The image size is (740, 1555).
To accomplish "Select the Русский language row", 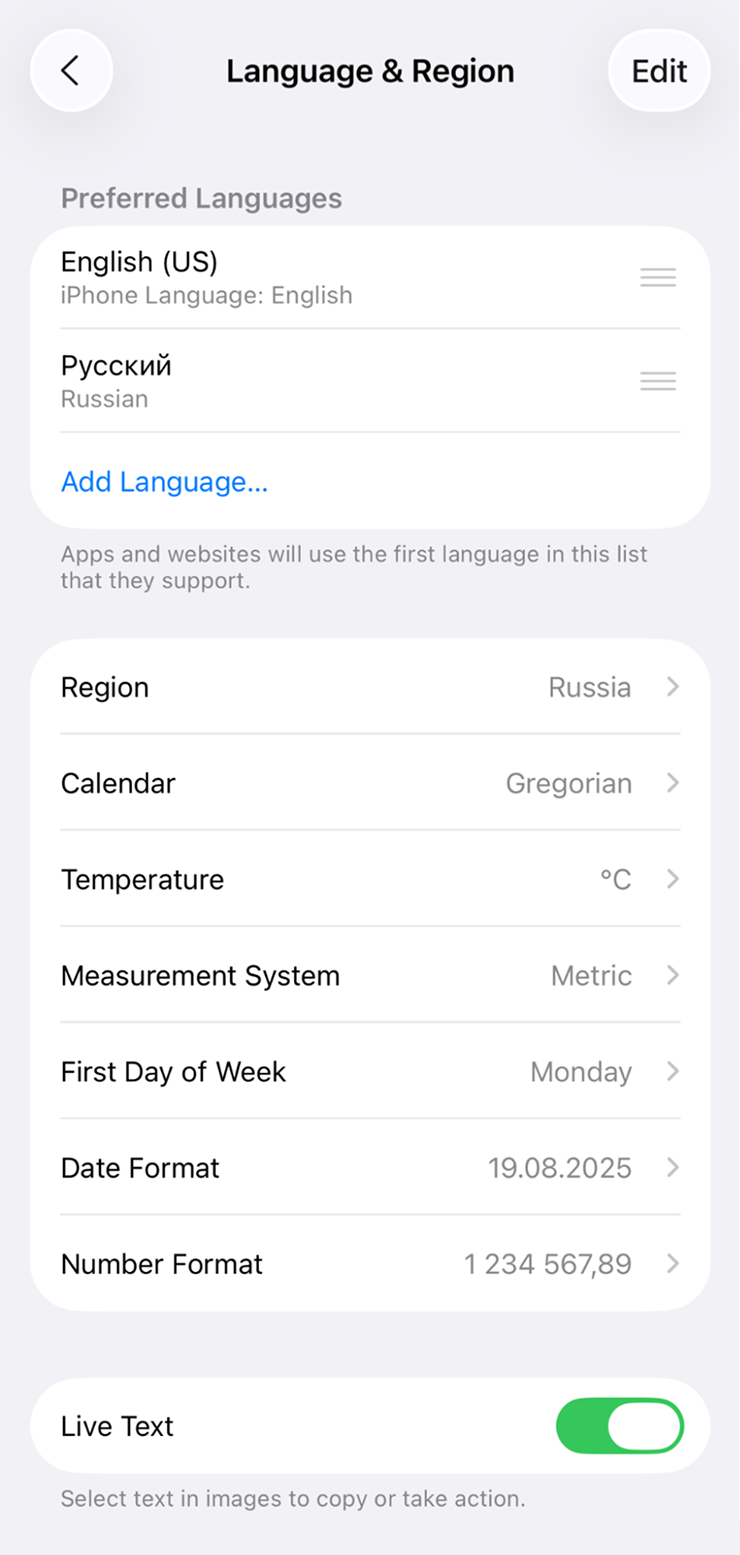I will click(x=370, y=381).
